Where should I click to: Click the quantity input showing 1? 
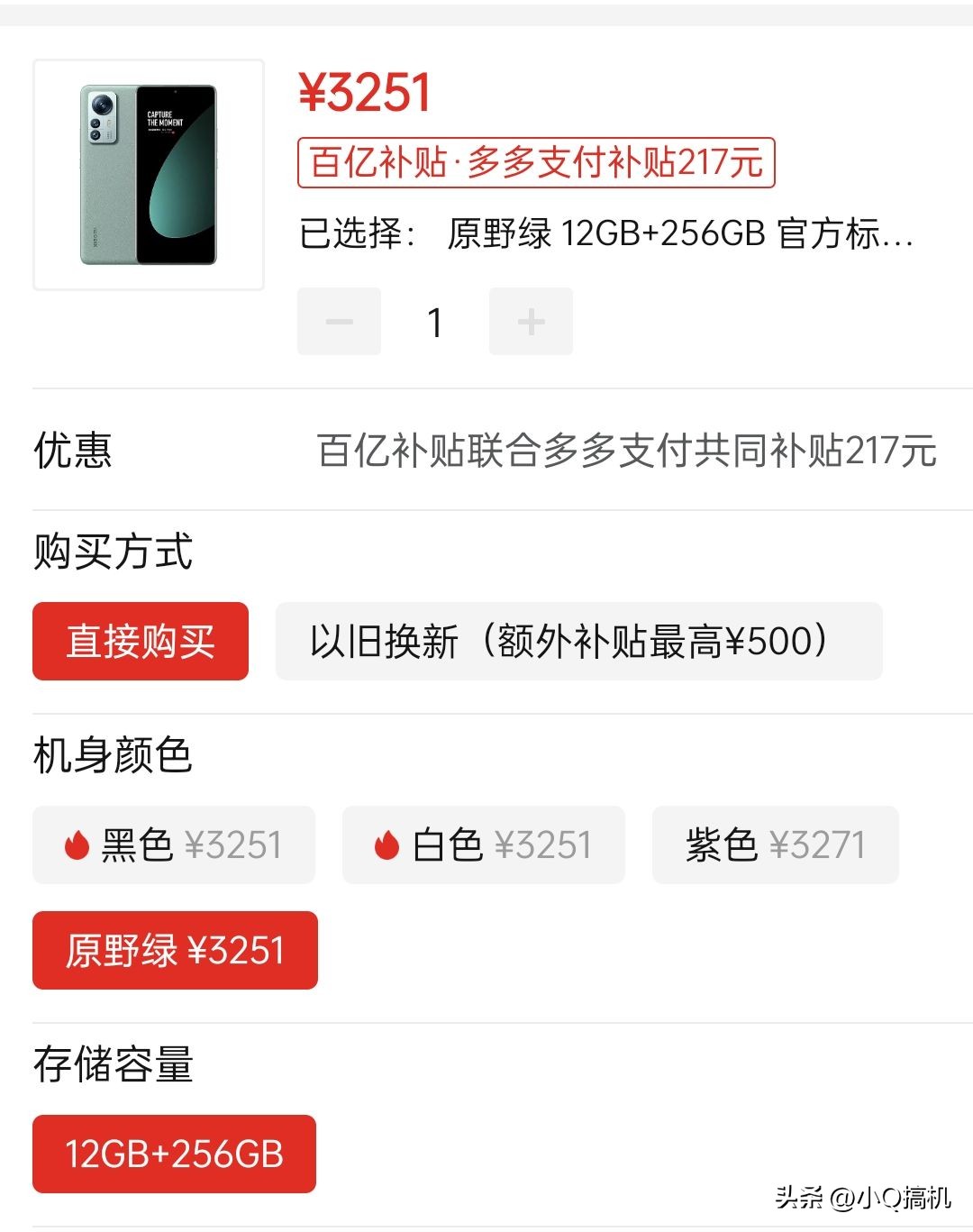click(435, 321)
